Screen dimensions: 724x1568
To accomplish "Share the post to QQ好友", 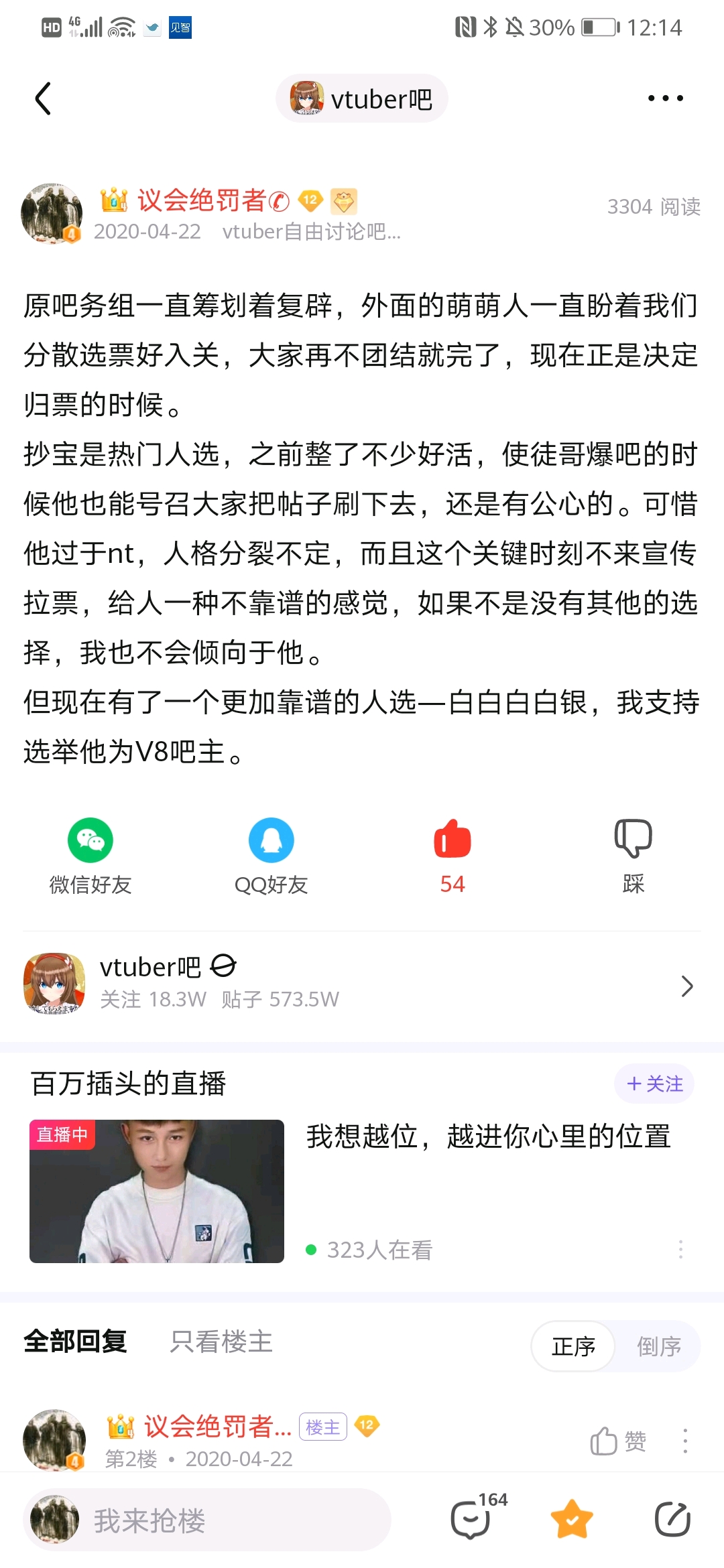I will point(271,855).
